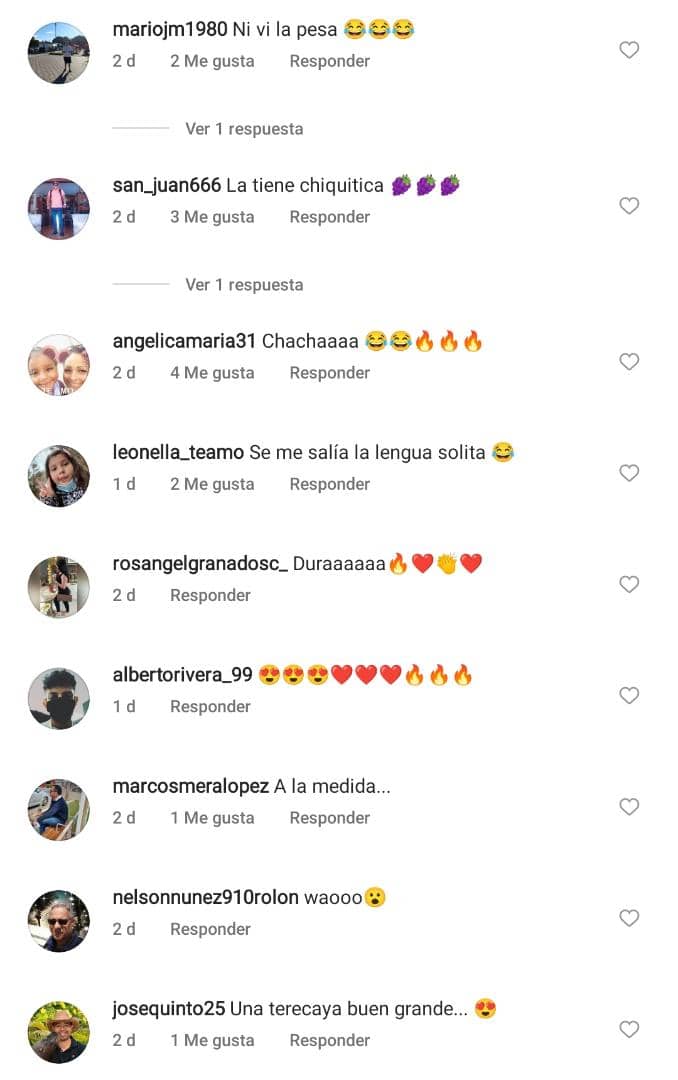Like marcosmeralopez's comment
The image size is (678, 1080).
tap(629, 806)
